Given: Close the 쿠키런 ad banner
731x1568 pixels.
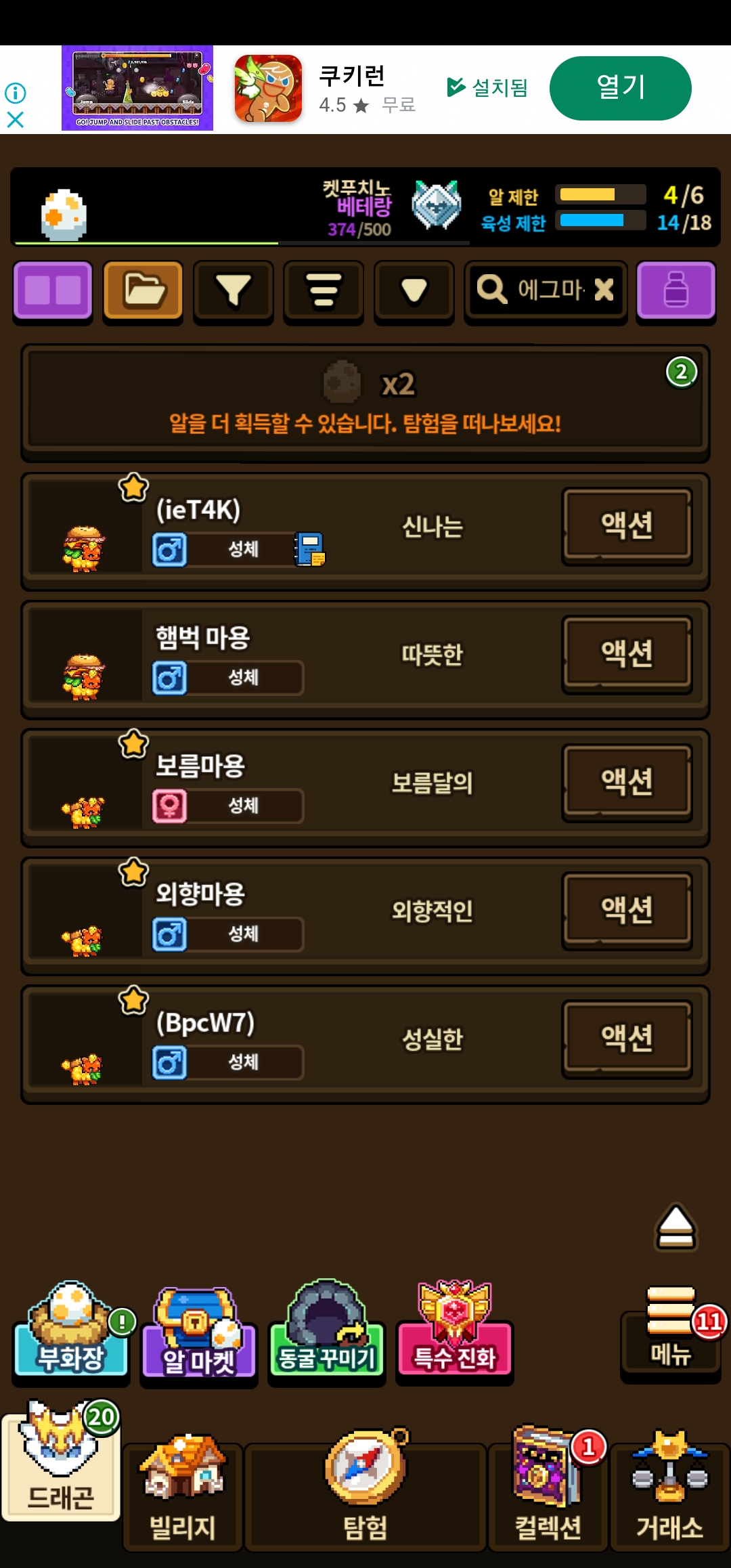Looking at the screenshot, I should coord(15,120).
